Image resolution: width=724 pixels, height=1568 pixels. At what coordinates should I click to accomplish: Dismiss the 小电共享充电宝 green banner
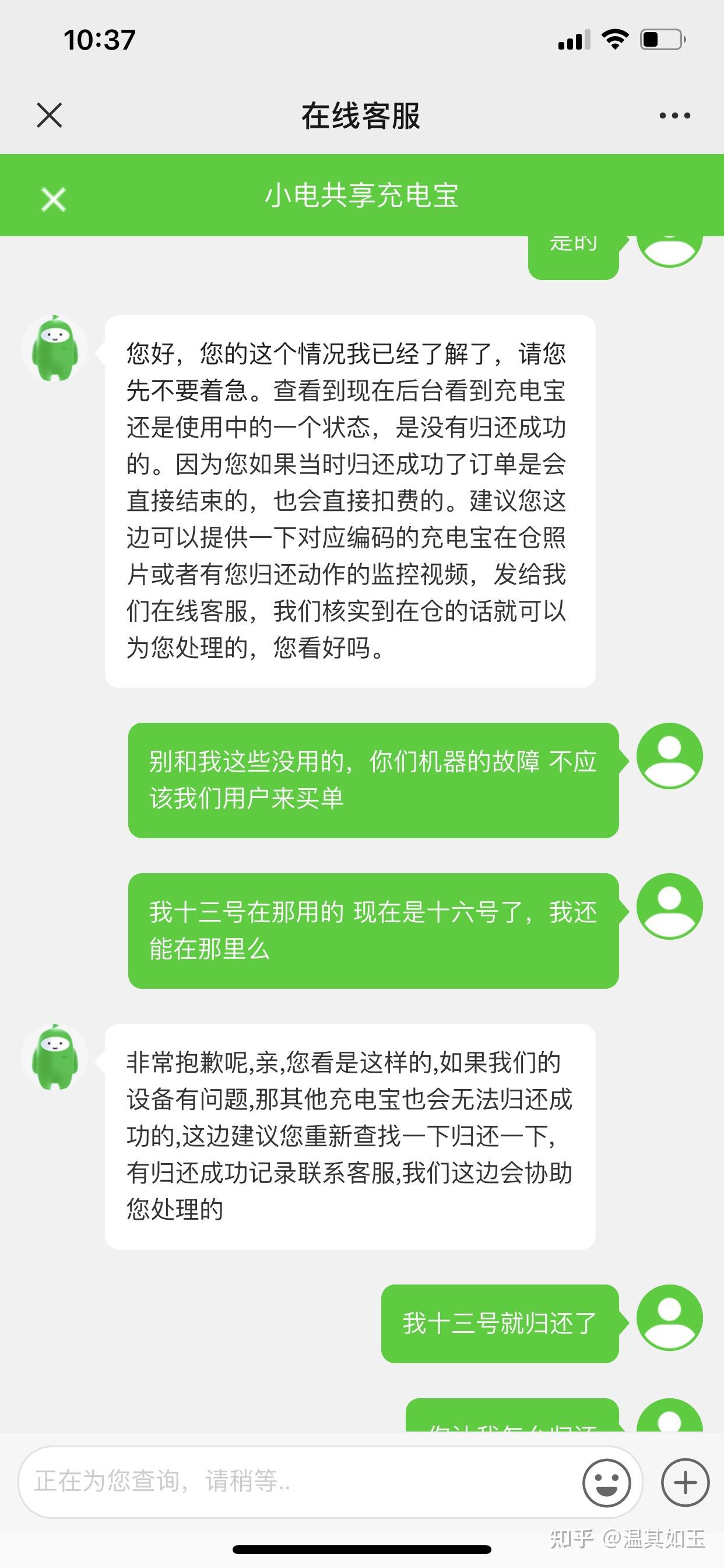click(54, 199)
